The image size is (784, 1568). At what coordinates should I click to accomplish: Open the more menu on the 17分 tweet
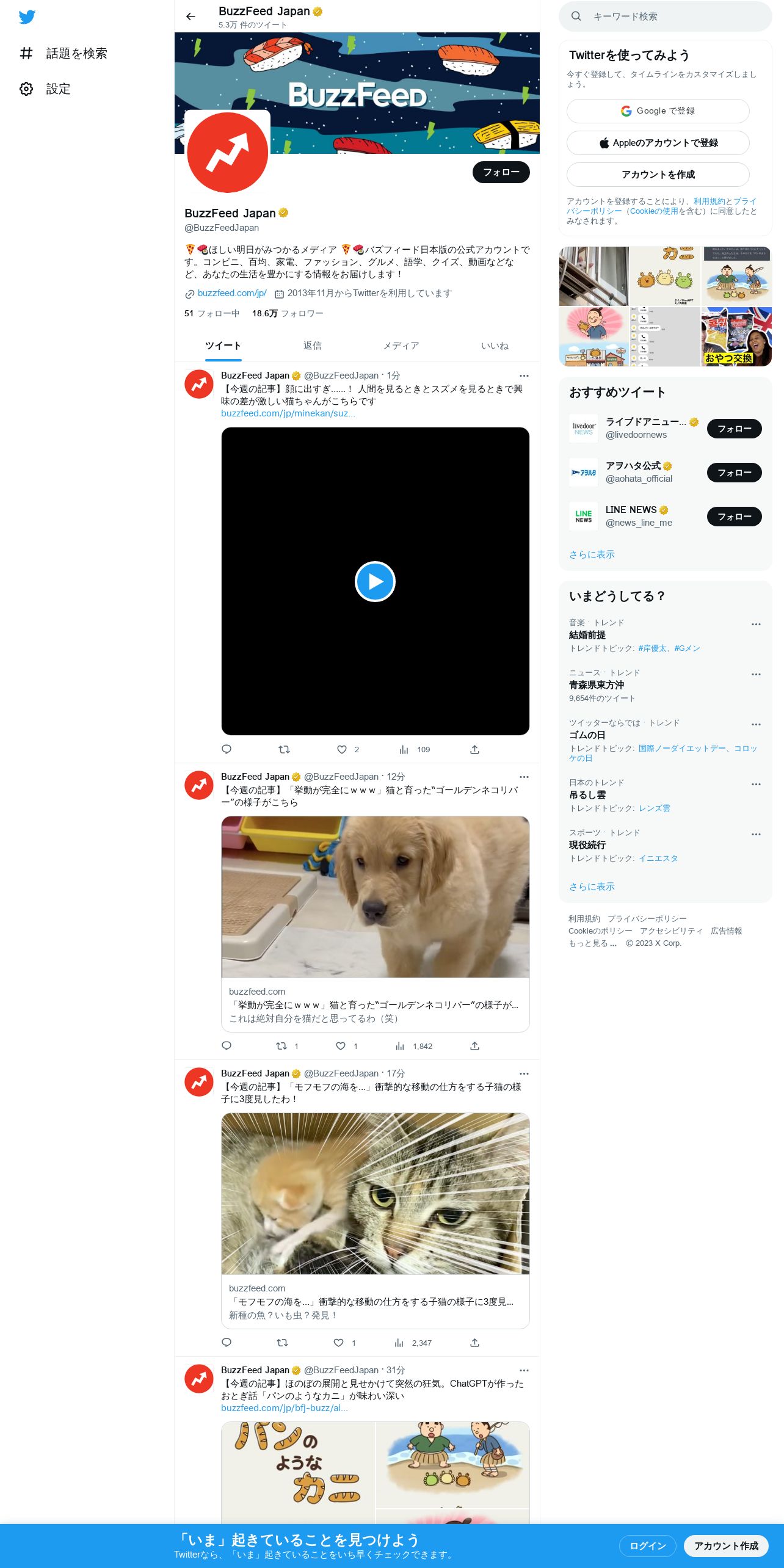point(524,1073)
